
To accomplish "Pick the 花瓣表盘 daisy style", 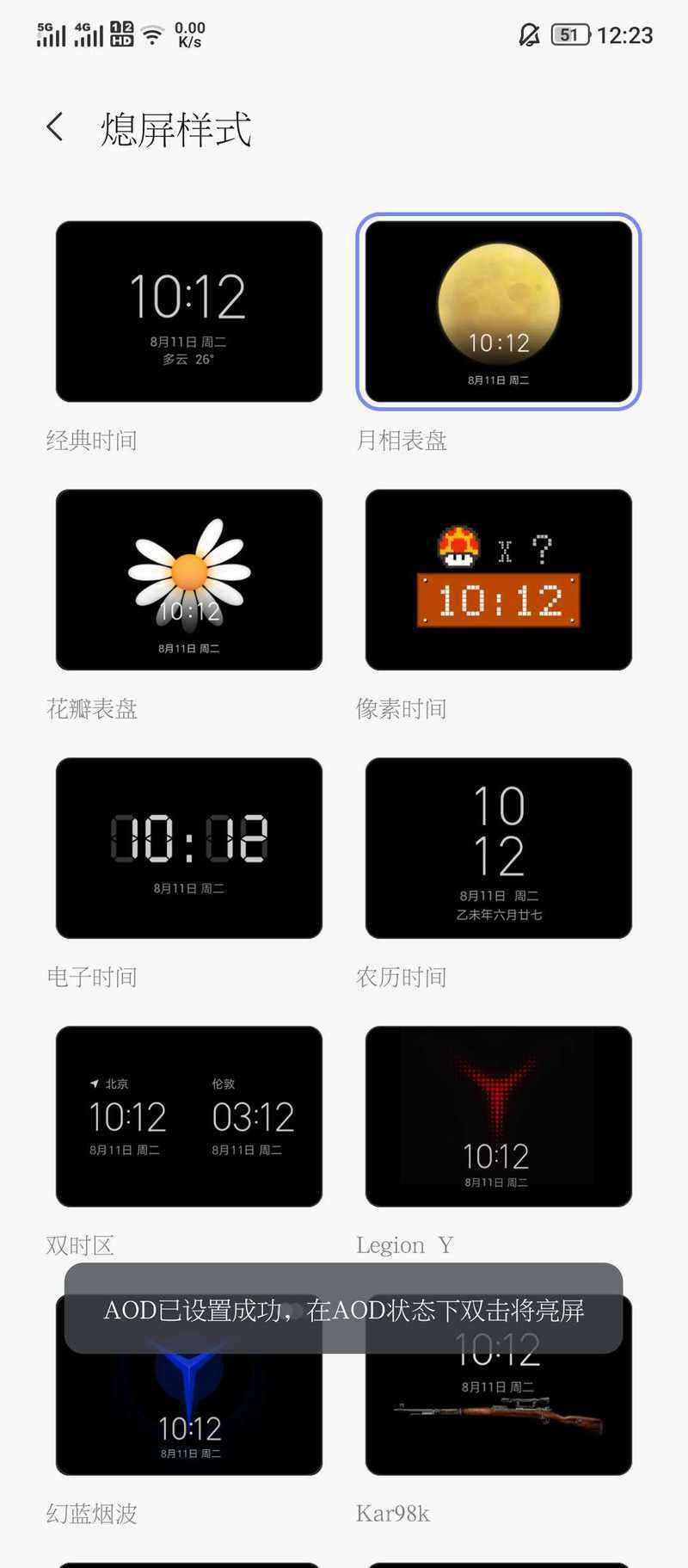I will click(x=189, y=580).
